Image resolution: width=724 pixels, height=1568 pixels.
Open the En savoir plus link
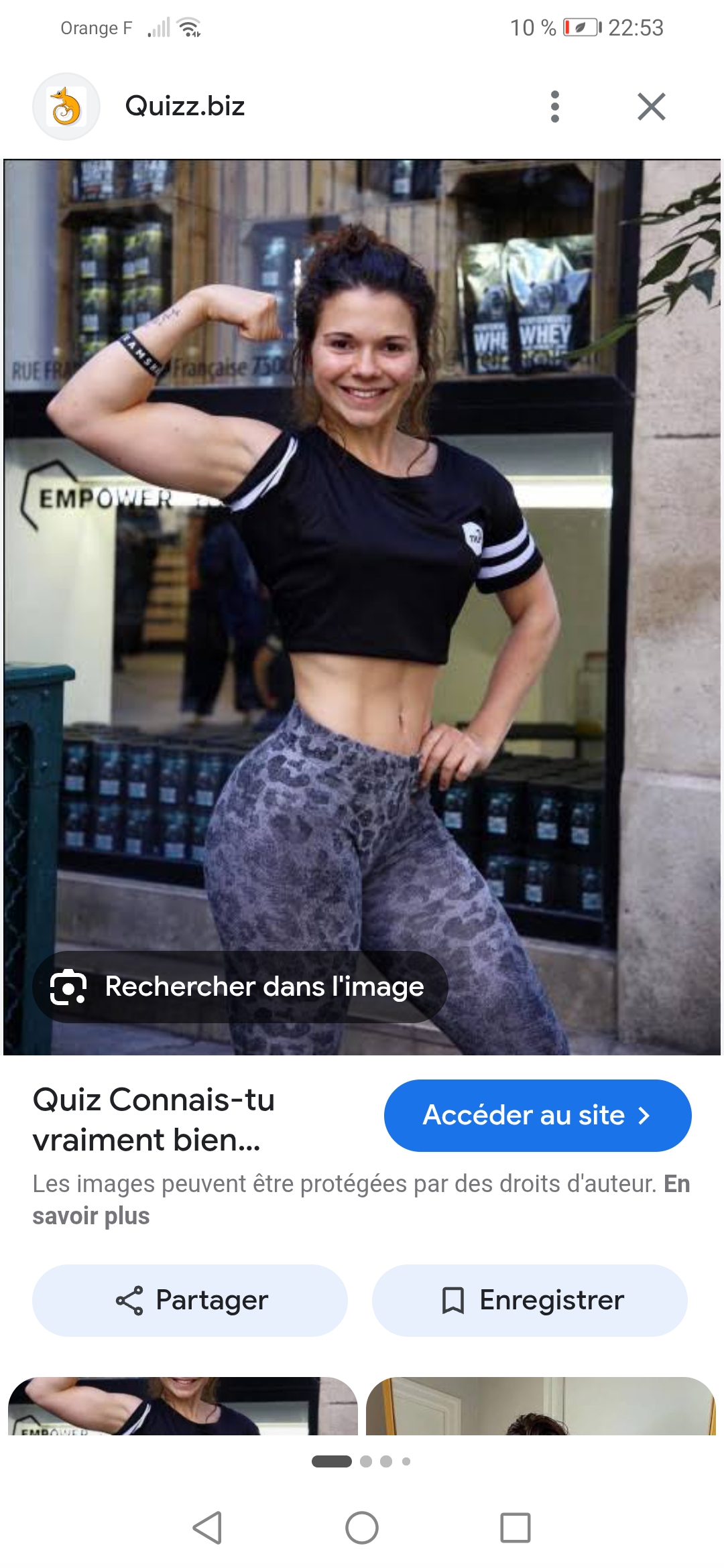(91, 1216)
